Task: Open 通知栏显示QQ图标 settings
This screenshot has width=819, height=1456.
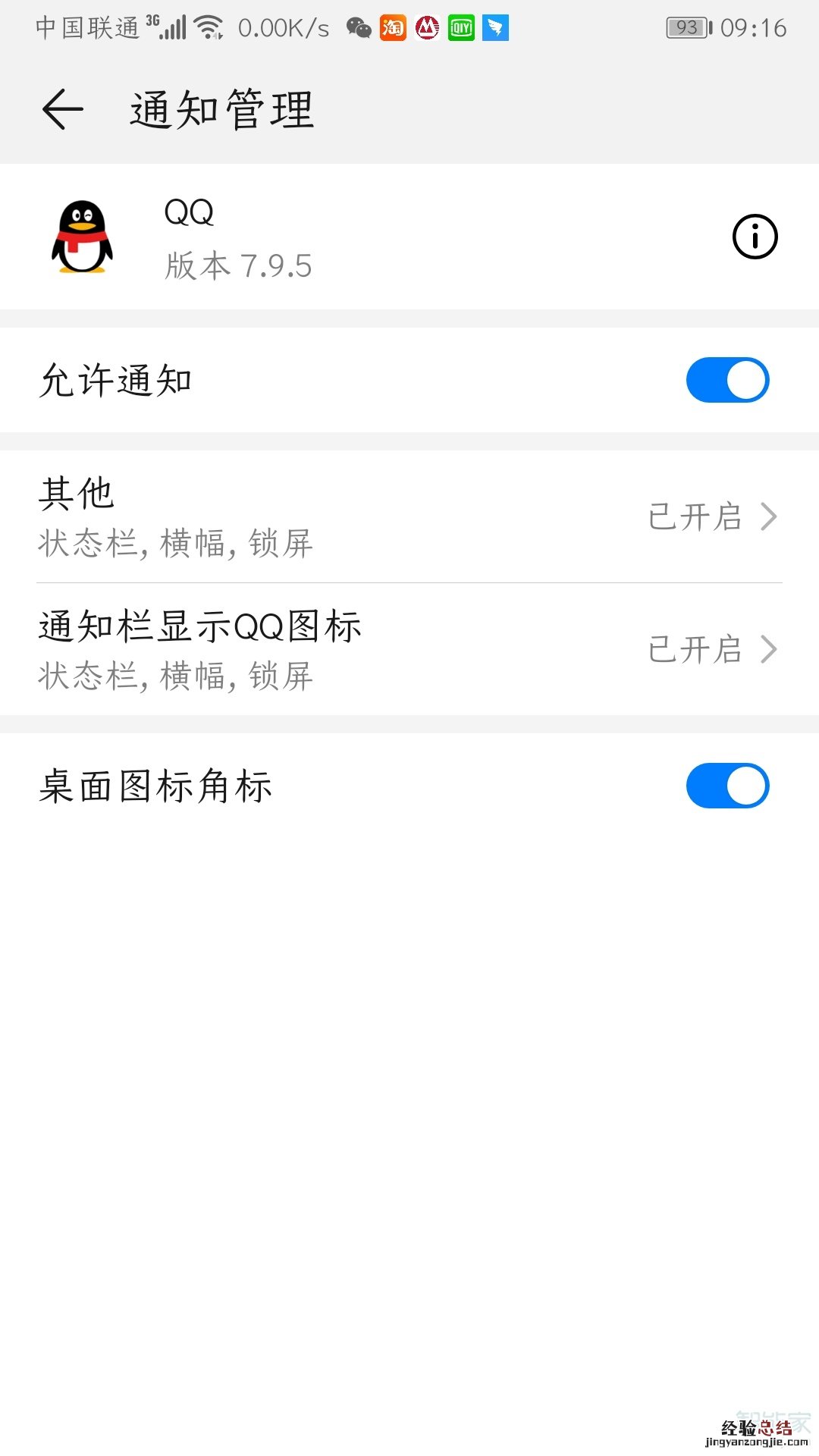Action: pyautogui.click(x=409, y=649)
